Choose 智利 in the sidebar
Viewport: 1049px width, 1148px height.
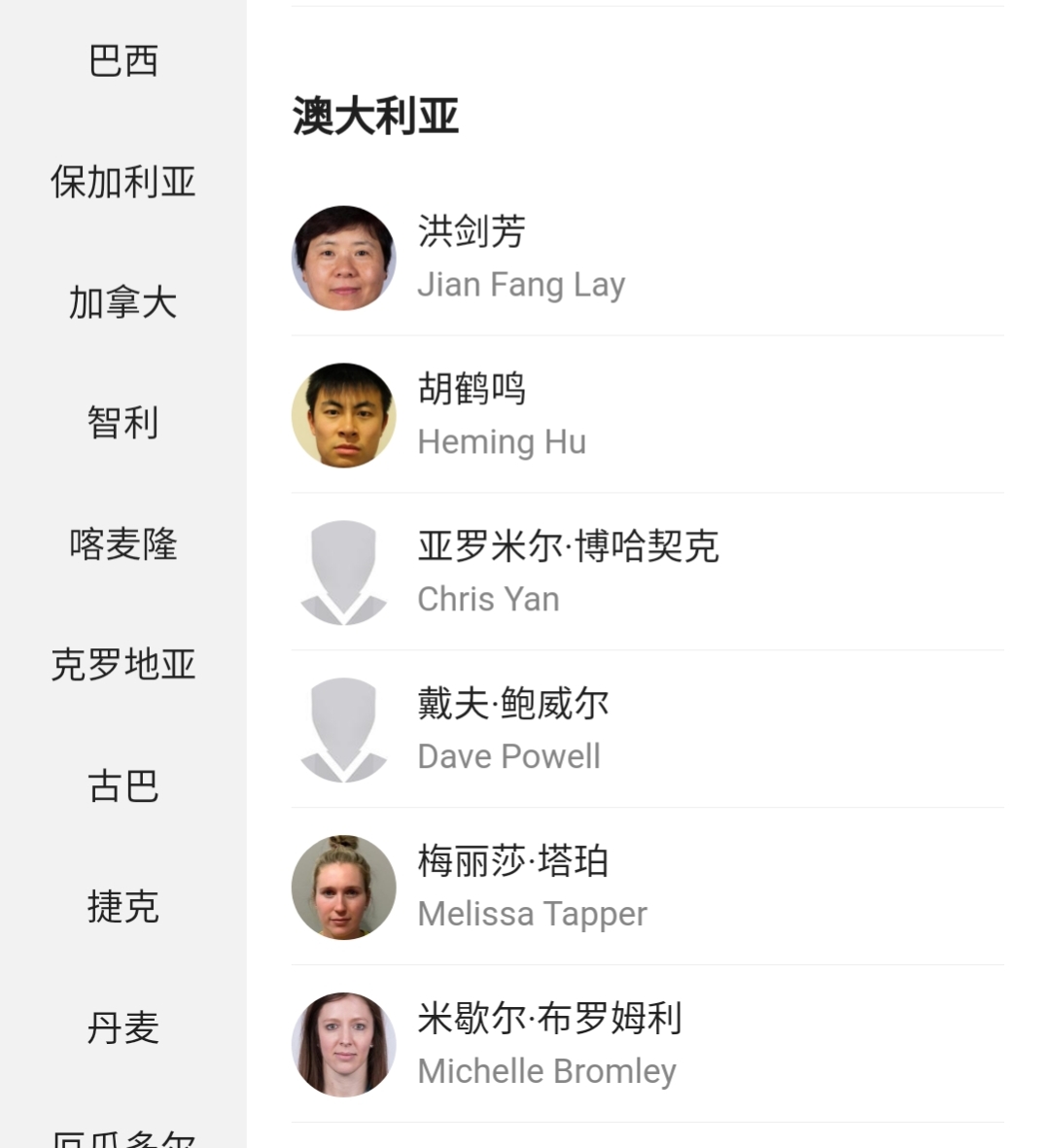tap(122, 423)
